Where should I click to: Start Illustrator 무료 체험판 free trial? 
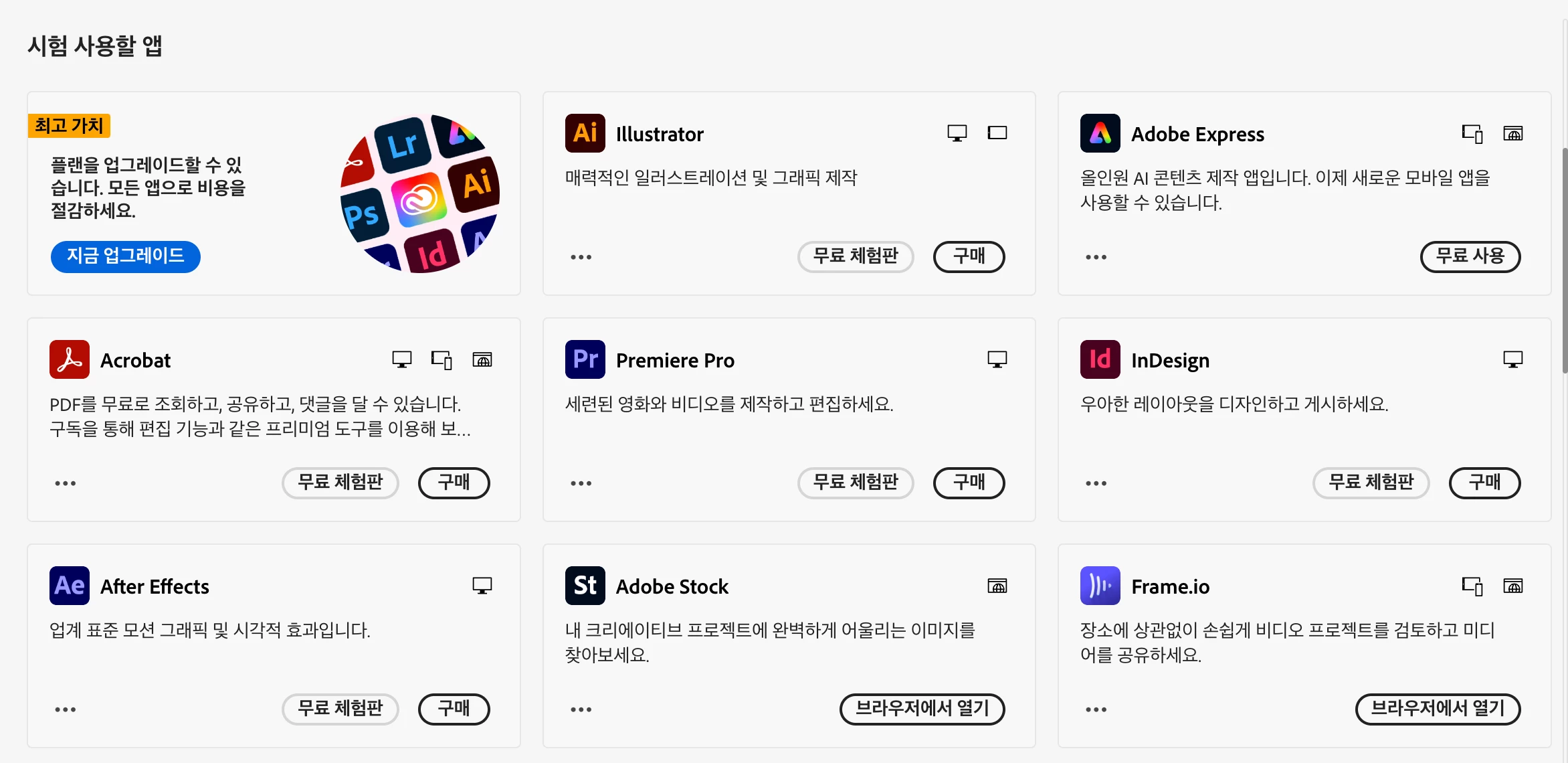(x=855, y=256)
